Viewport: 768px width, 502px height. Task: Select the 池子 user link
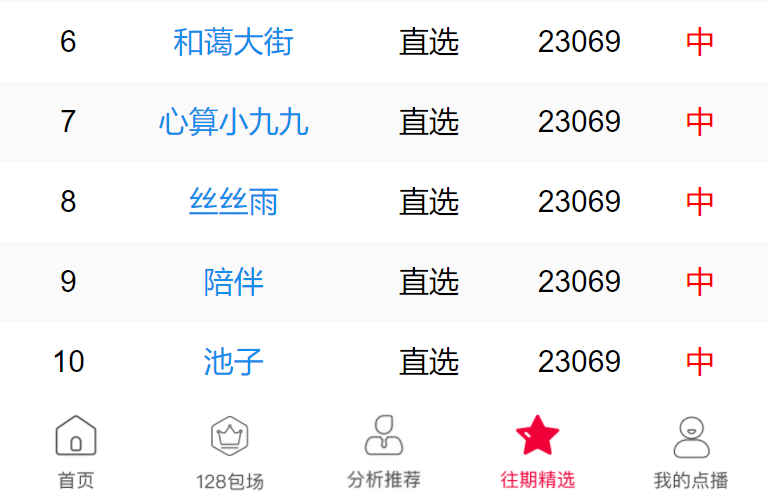(233, 361)
